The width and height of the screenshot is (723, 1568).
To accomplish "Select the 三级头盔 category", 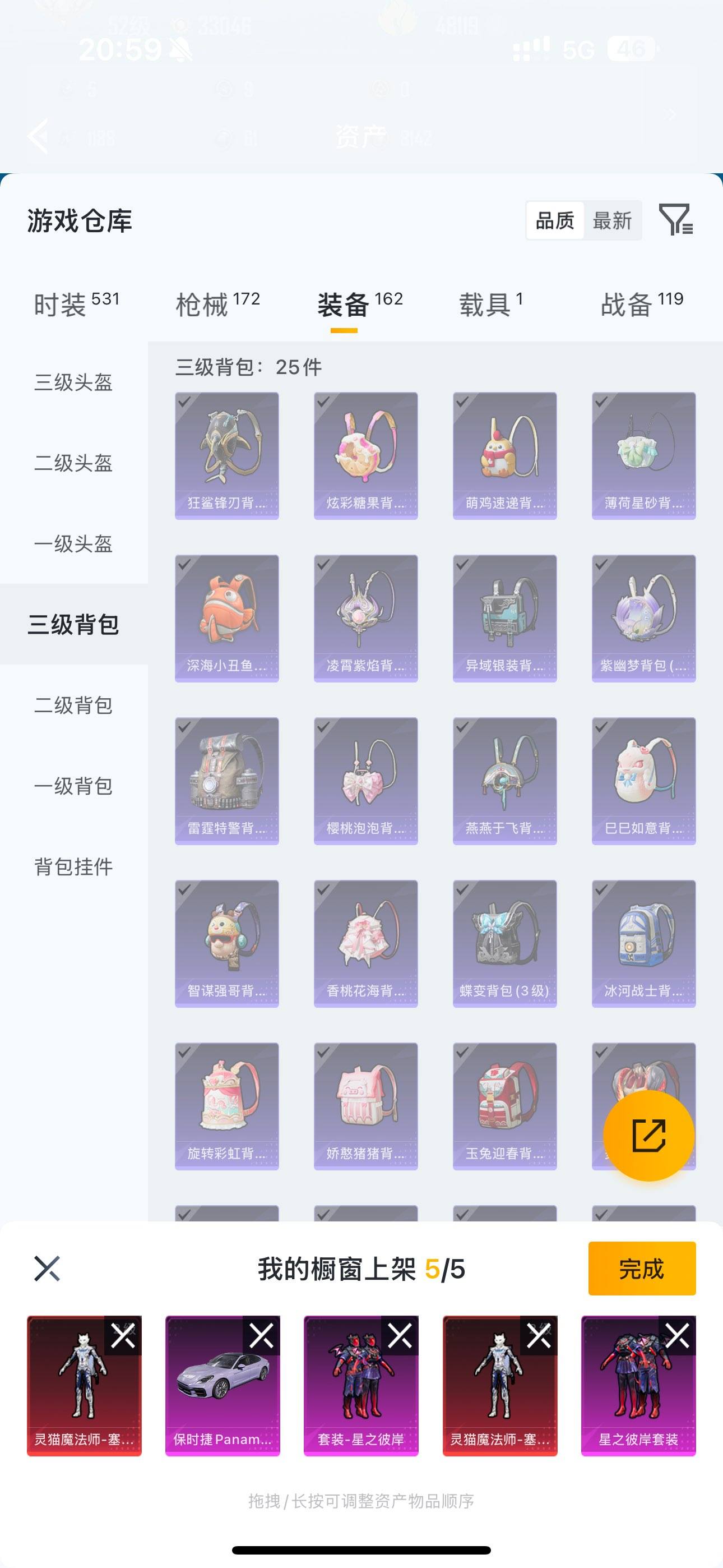I will pyautogui.click(x=73, y=382).
